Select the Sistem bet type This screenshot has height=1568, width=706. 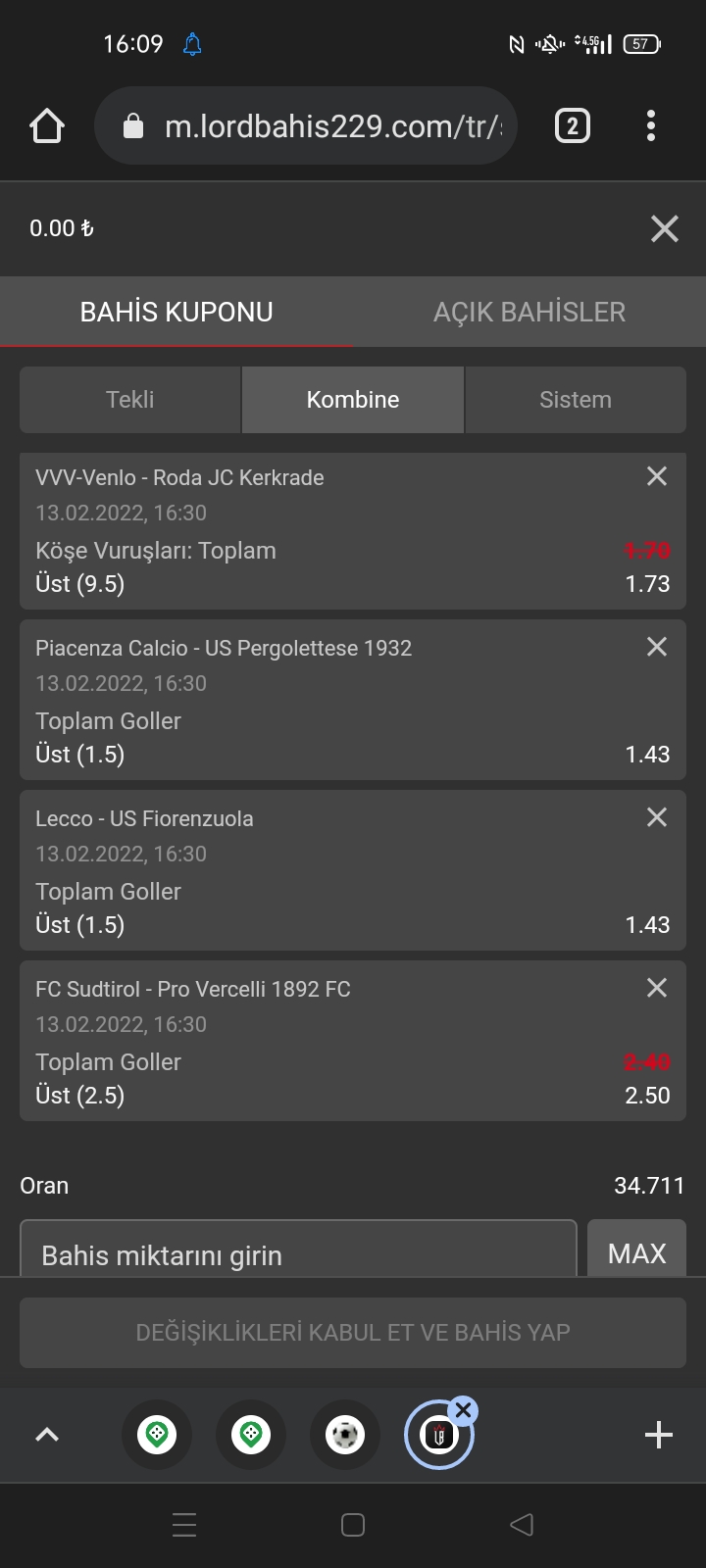pos(576,400)
